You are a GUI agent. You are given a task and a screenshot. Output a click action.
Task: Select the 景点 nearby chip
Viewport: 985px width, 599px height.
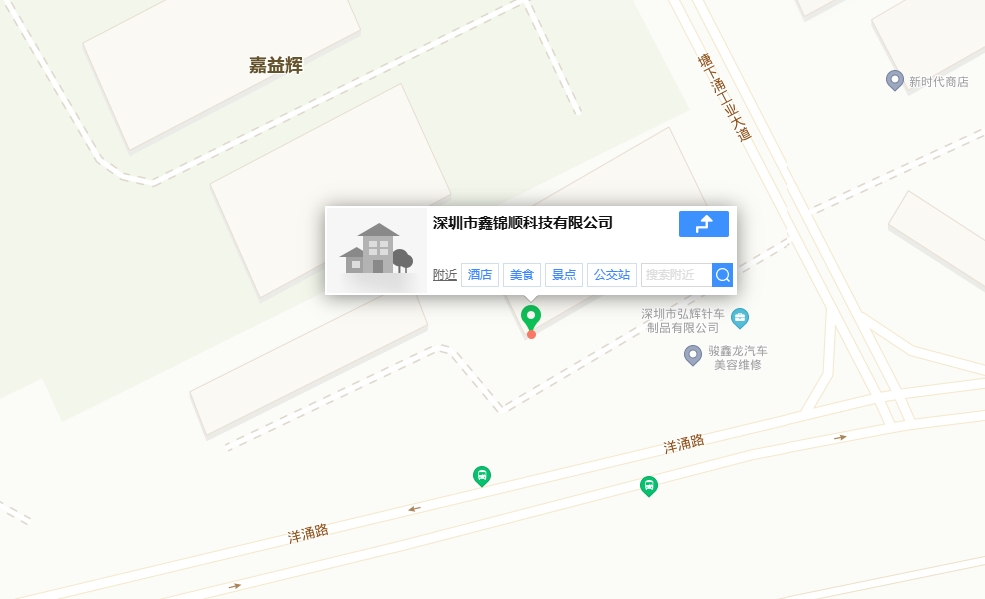[x=564, y=275]
